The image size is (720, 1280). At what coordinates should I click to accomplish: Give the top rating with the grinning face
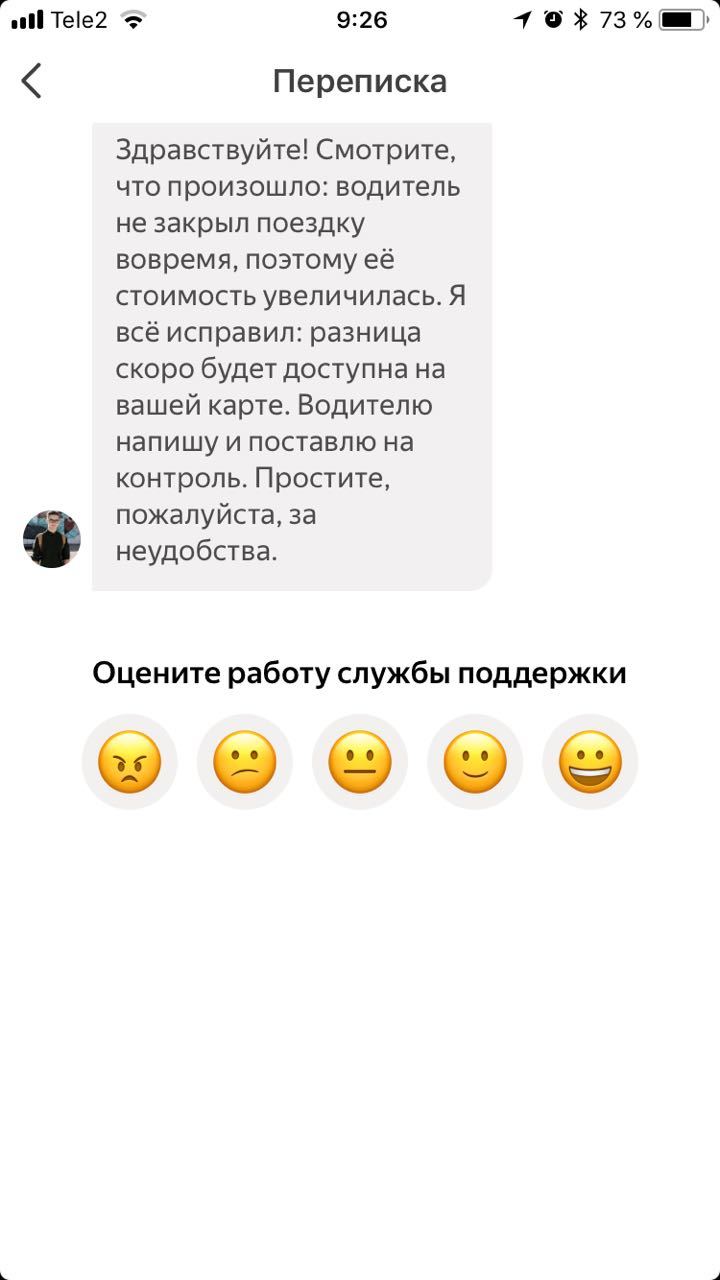[x=590, y=762]
